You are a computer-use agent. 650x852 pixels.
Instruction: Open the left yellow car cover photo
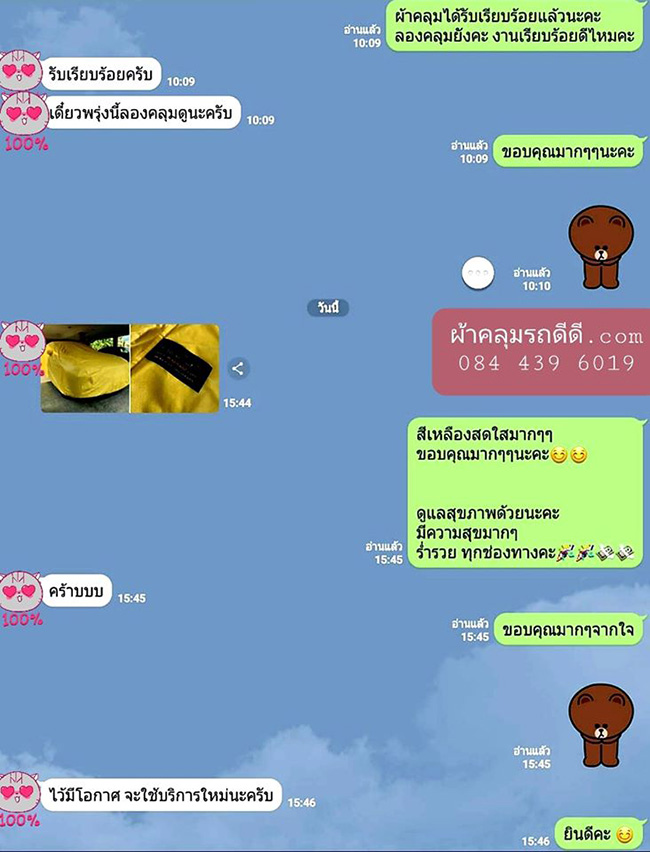coord(85,368)
